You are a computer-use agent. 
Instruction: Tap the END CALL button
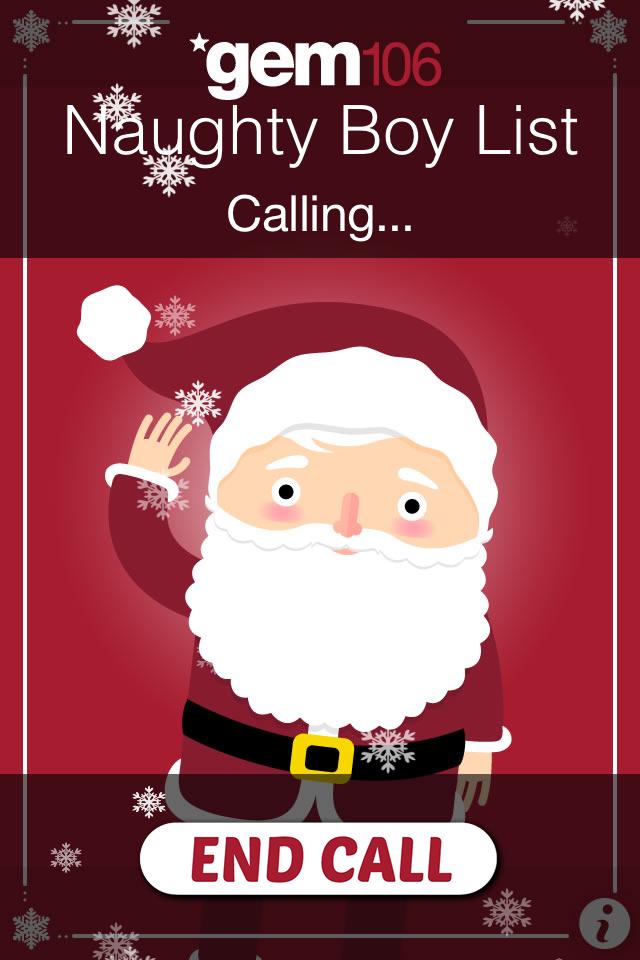[x=318, y=858]
